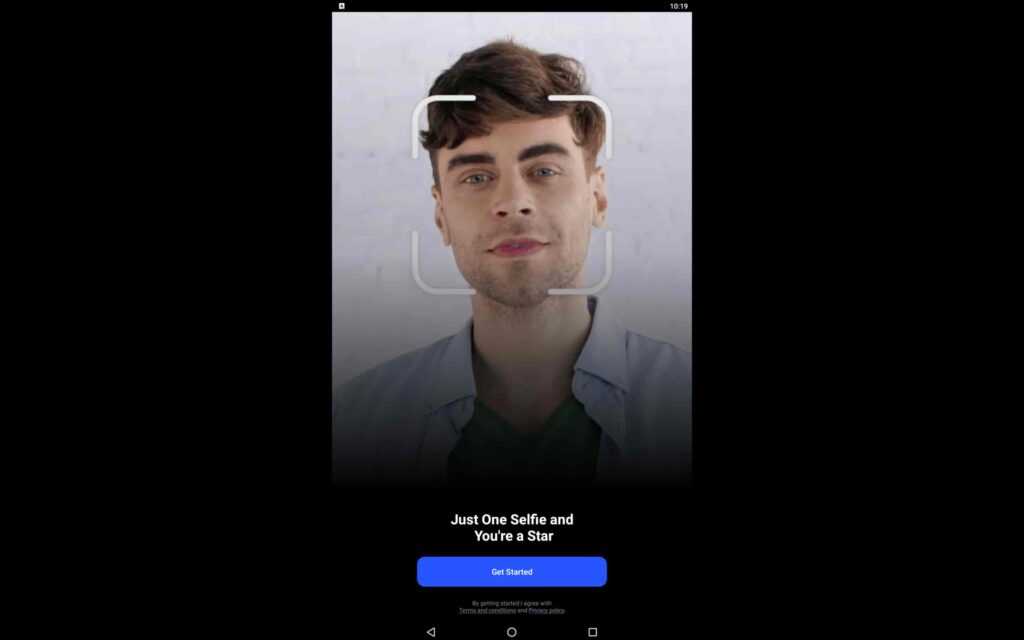Go back using the system back button
The height and width of the screenshot is (640, 1024).
tap(431, 632)
